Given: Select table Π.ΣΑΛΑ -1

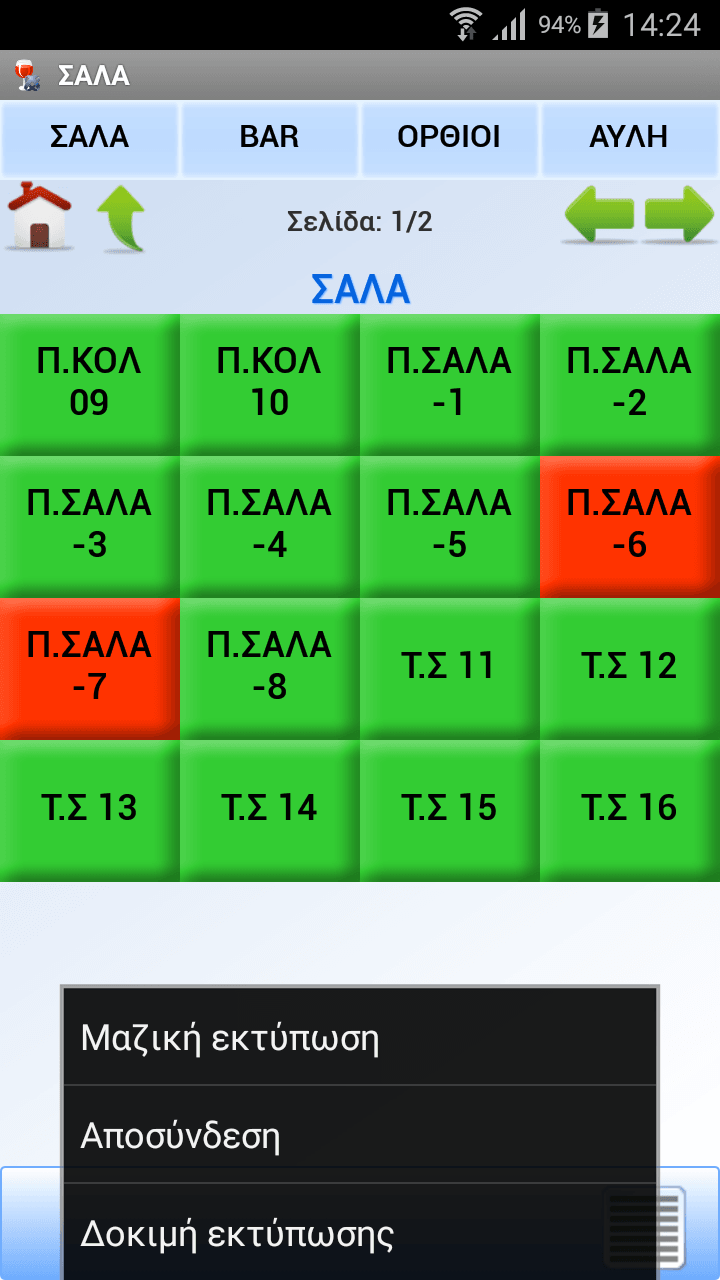Looking at the screenshot, I should [449, 383].
